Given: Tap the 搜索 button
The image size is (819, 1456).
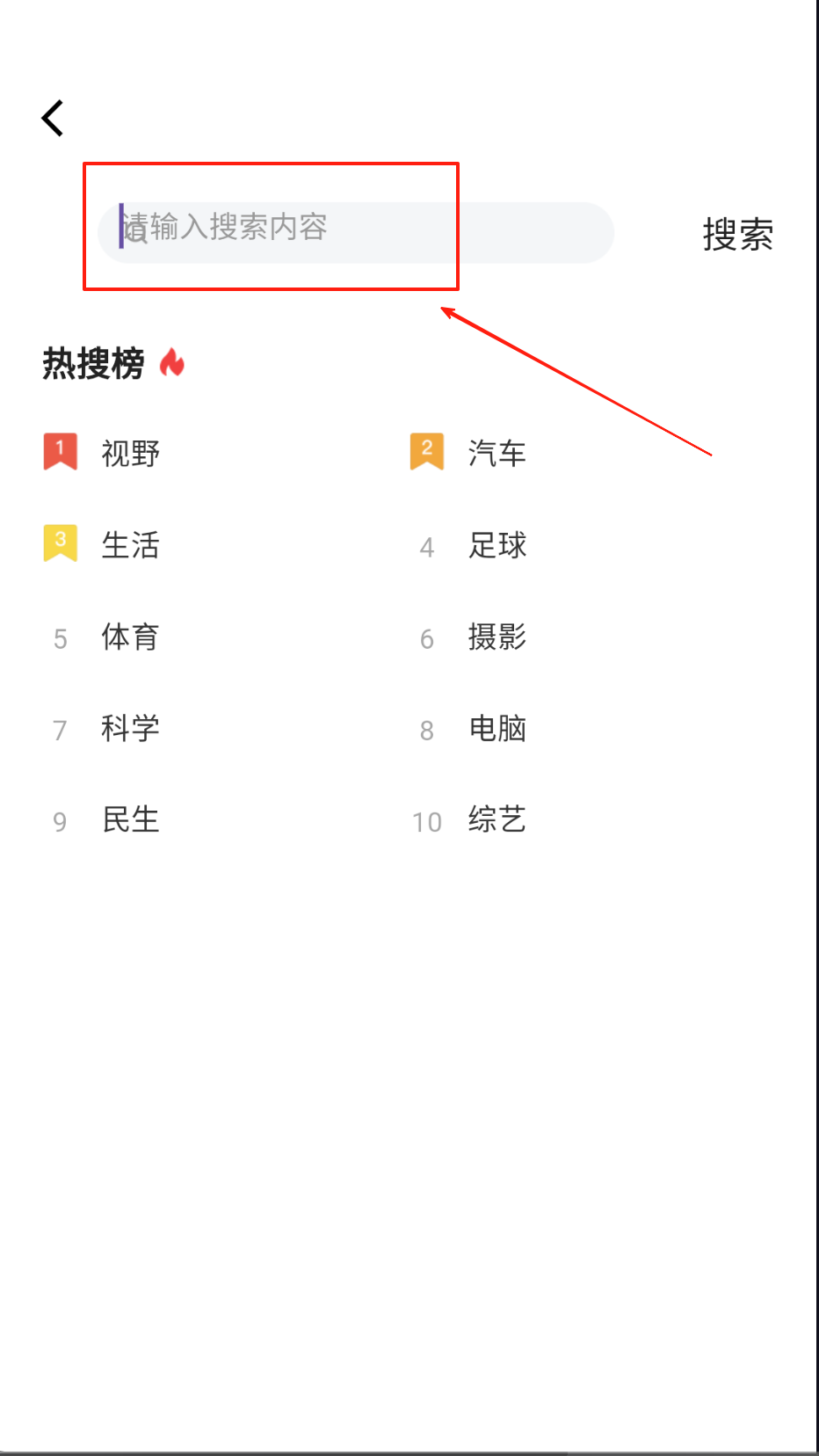Looking at the screenshot, I should [x=737, y=235].
